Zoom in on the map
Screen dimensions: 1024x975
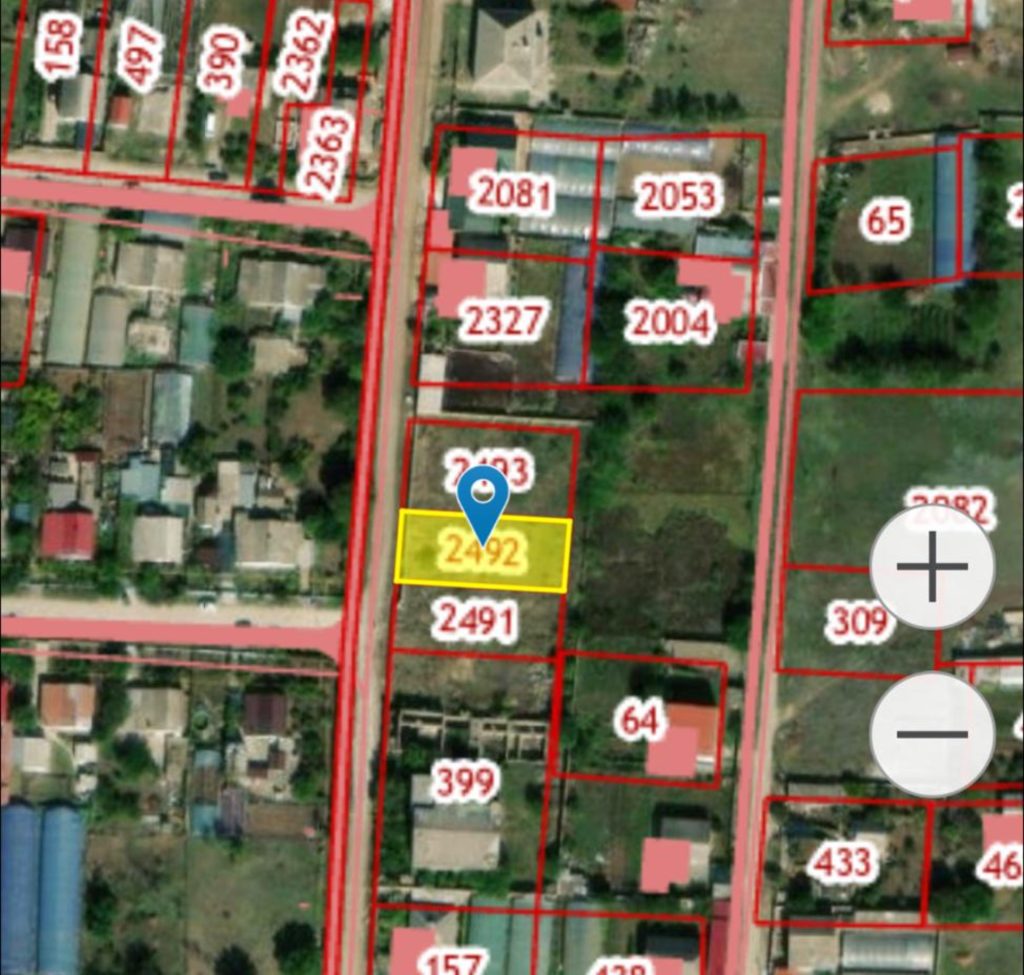[x=932, y=567]
